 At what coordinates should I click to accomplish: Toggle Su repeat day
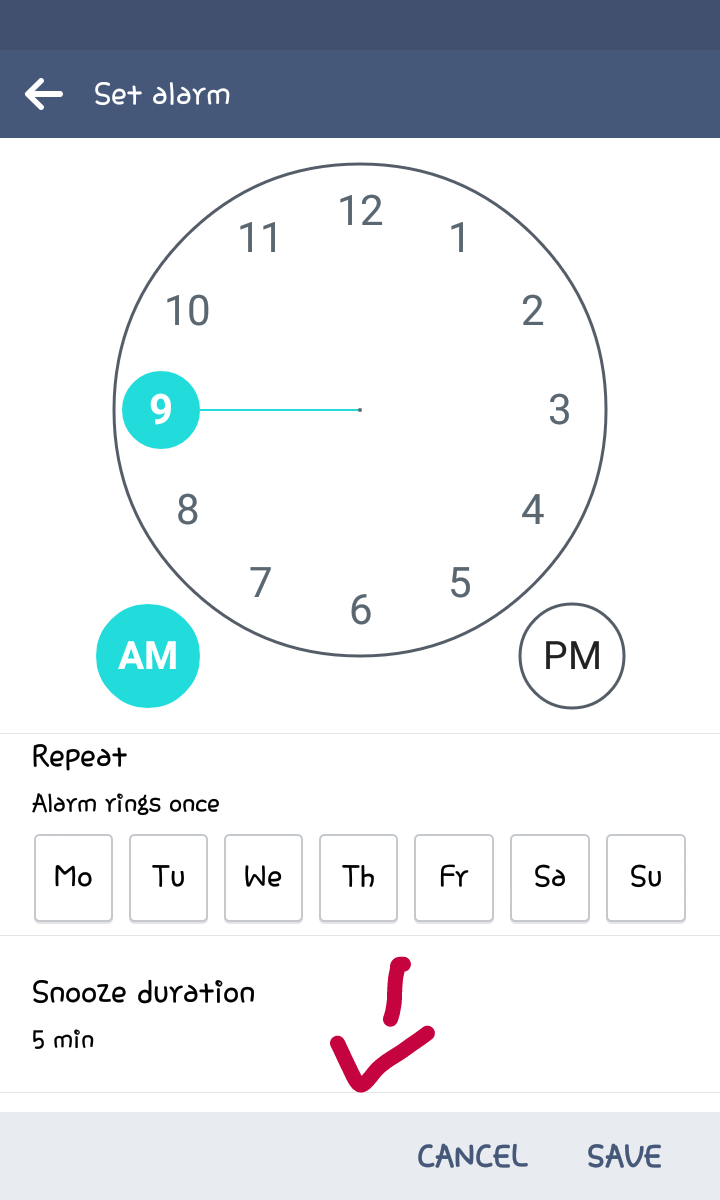pos(645,877)
